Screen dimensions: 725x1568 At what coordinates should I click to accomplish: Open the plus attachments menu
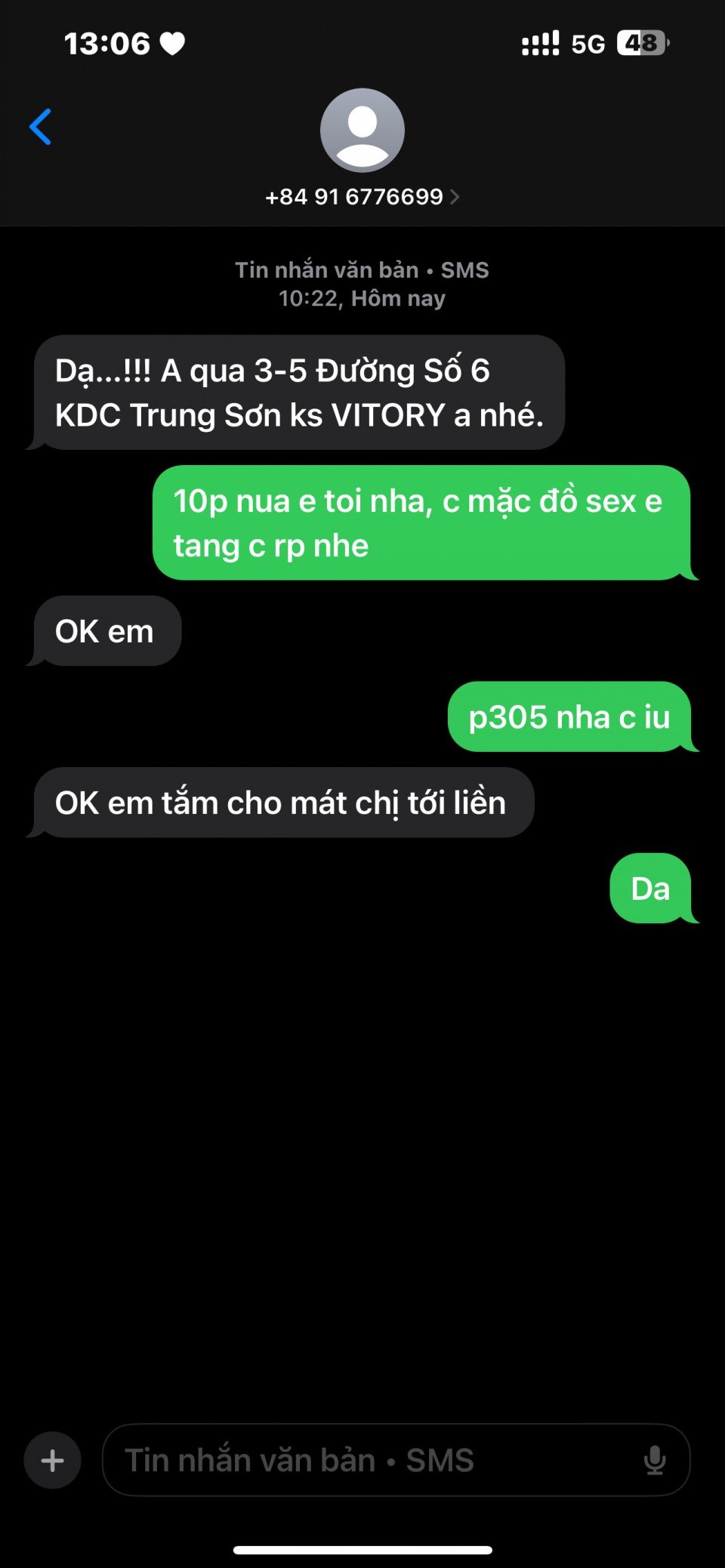coord(52,1460)
